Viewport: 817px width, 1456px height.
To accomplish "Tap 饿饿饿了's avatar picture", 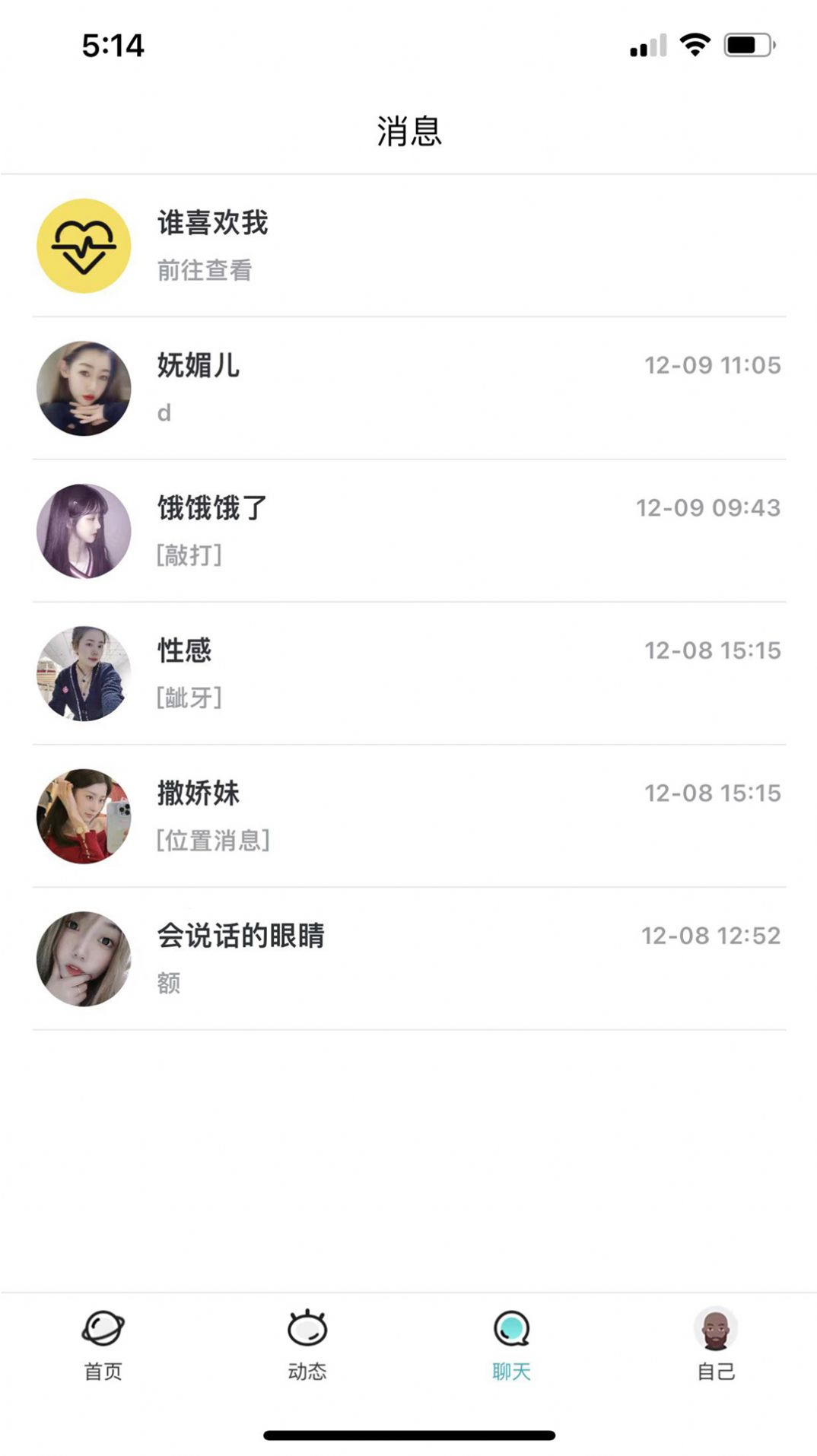I will point(84,531).
